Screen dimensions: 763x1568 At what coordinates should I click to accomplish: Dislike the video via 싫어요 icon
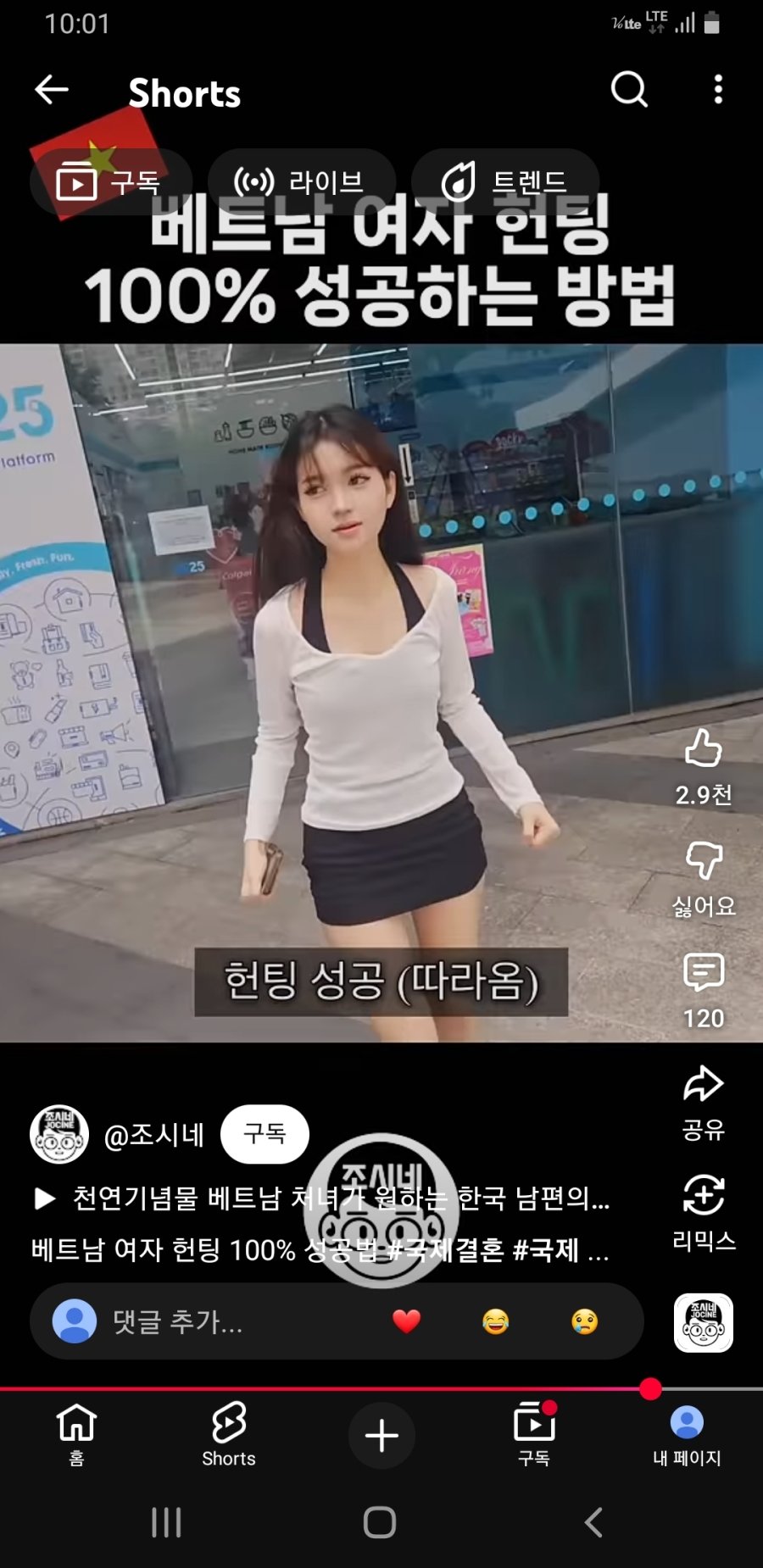[x=702, y=863]
